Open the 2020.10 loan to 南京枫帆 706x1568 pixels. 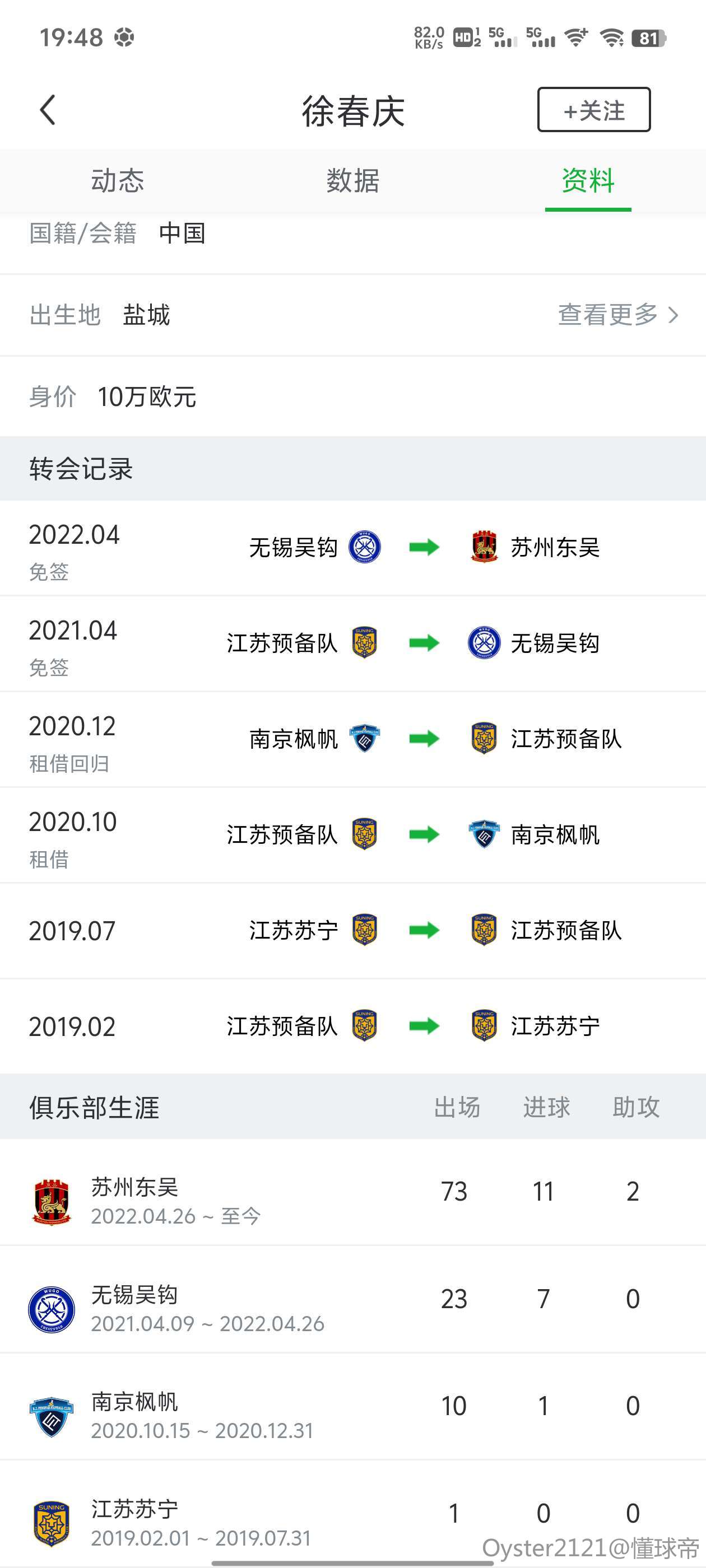click(x=352, y=835)
